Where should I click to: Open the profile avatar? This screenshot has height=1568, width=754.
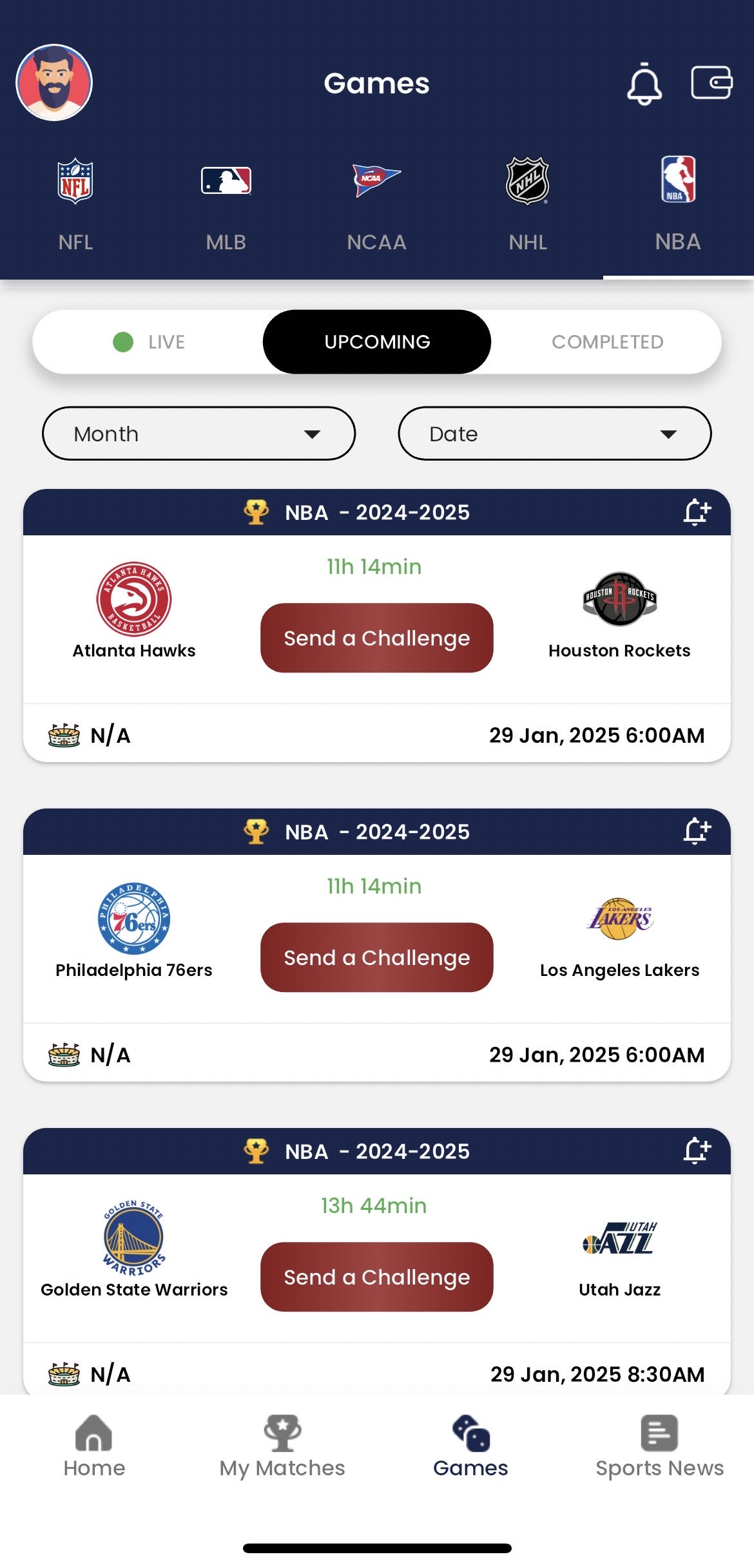54,82
